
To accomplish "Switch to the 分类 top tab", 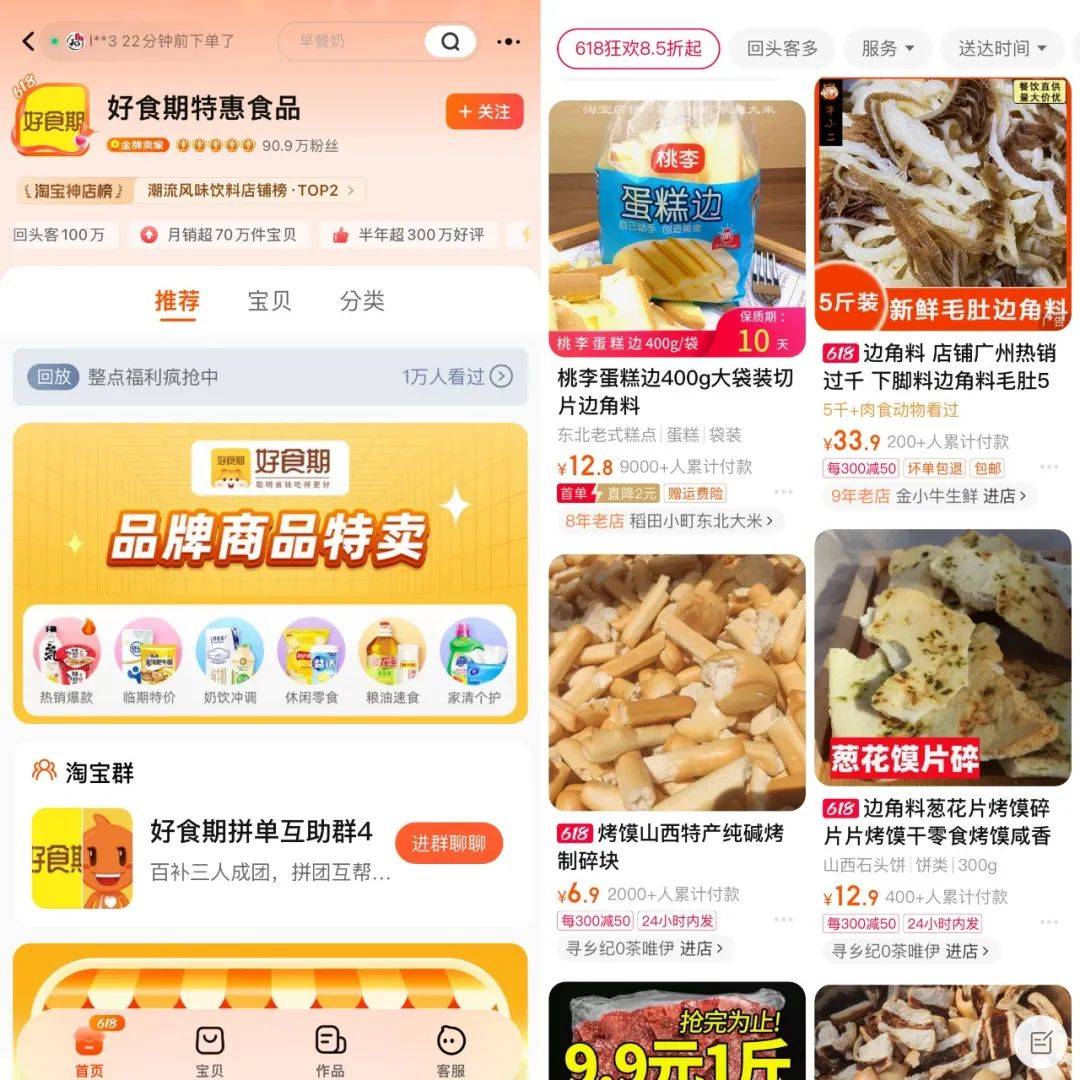I will click(362, 301).
